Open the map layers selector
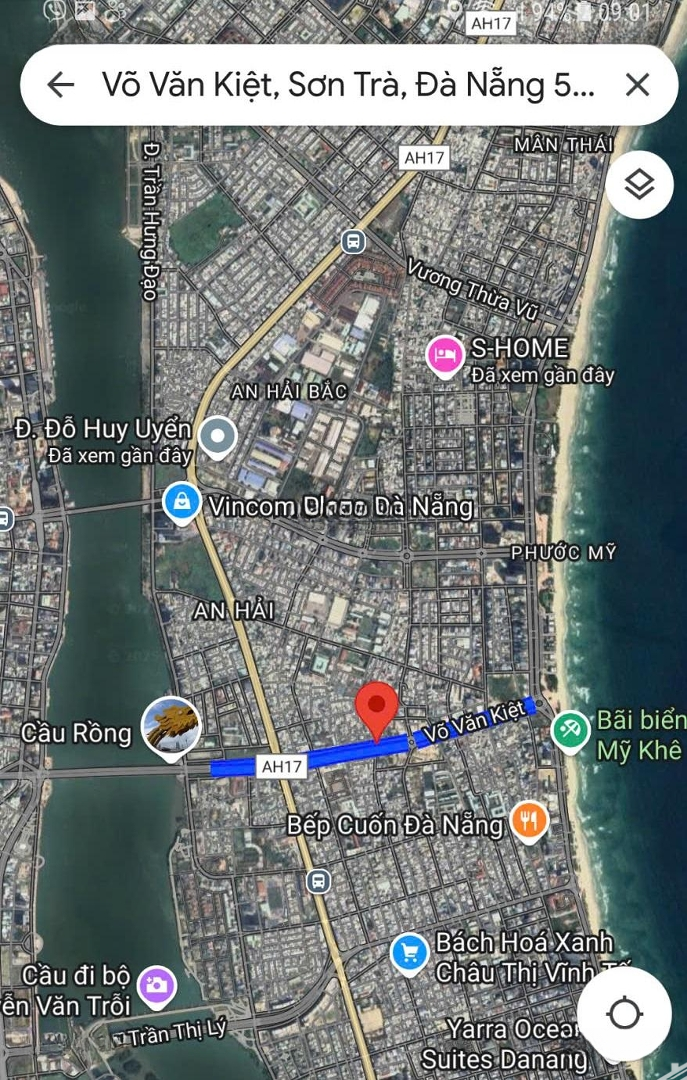687x1080 pixels. pos(639,184)
